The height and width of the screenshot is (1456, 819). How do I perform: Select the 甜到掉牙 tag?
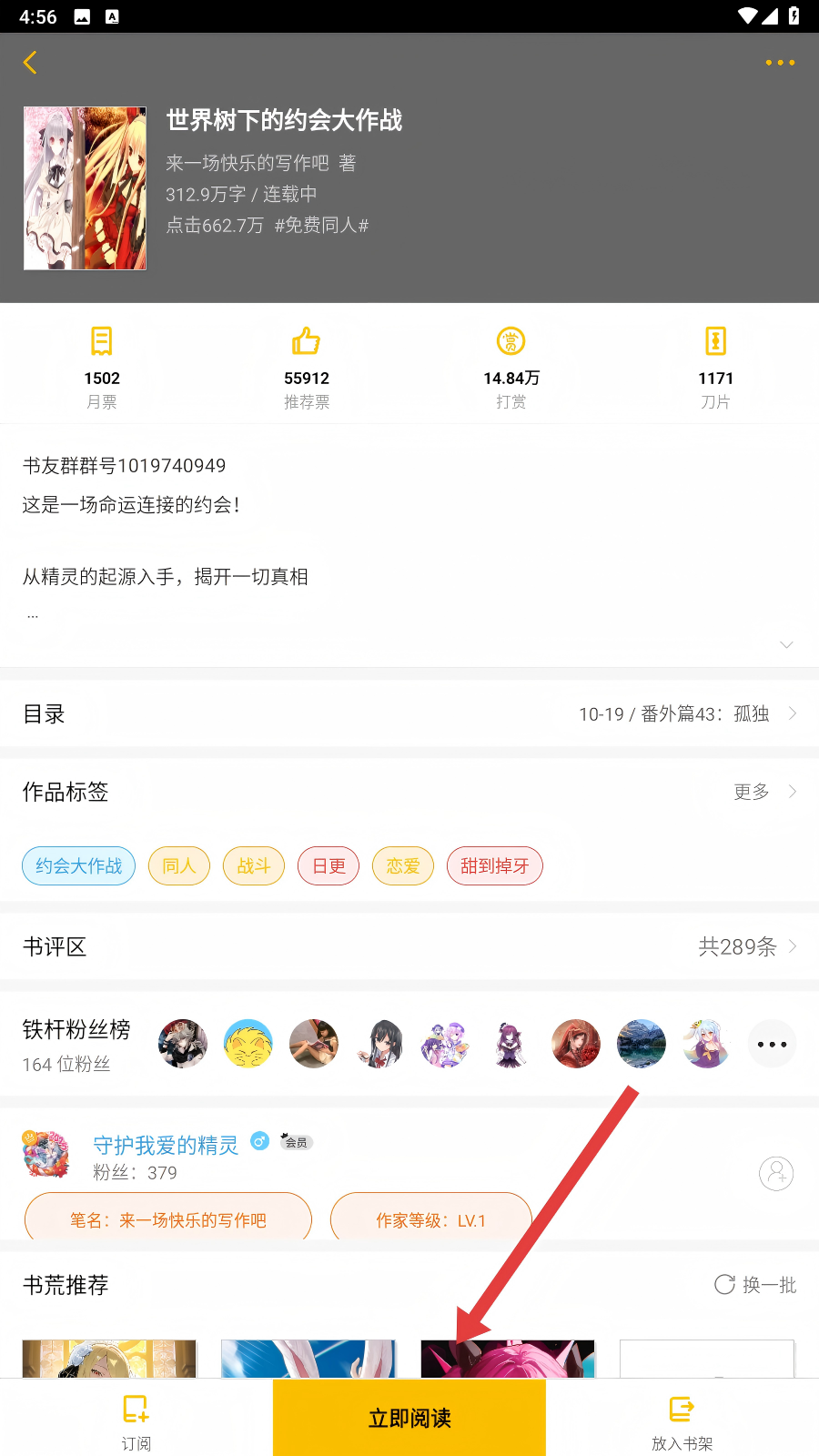494,865
